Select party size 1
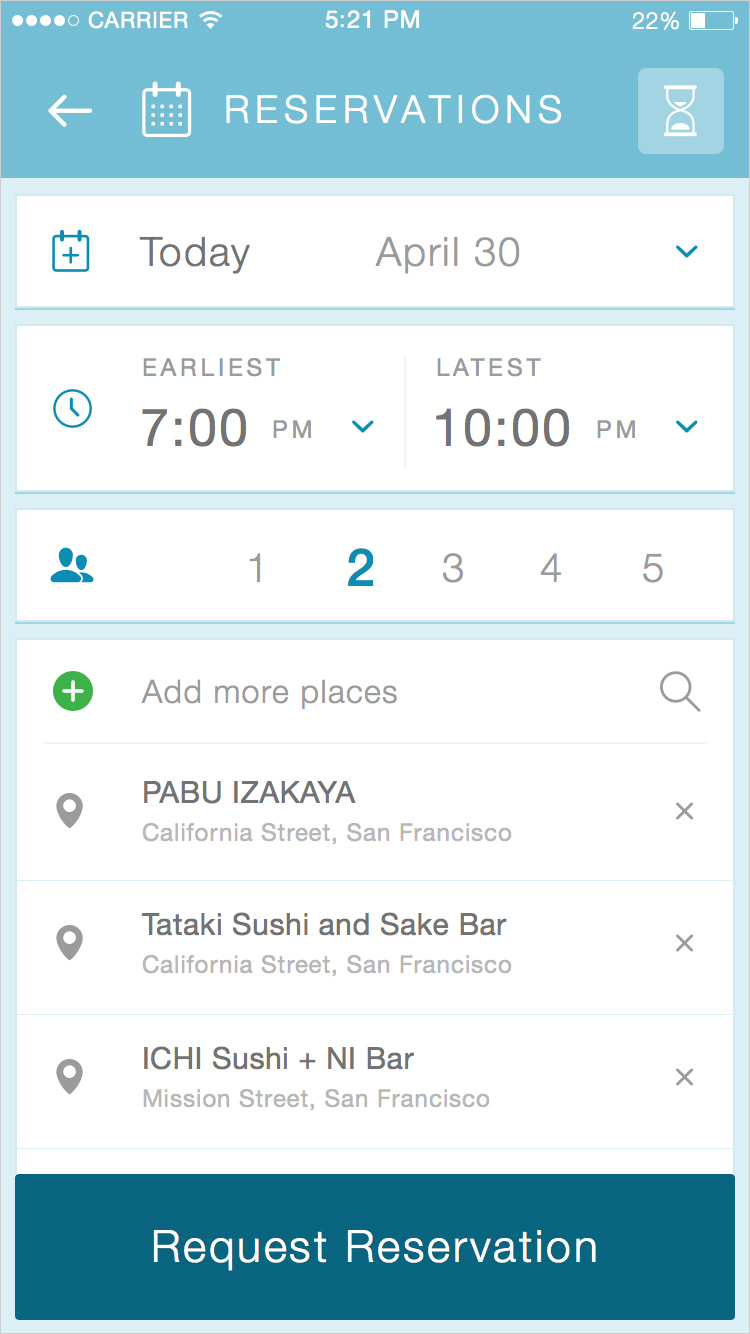Image resolution: width=750 pixels, height=1334 pixels. click(257, 569)
